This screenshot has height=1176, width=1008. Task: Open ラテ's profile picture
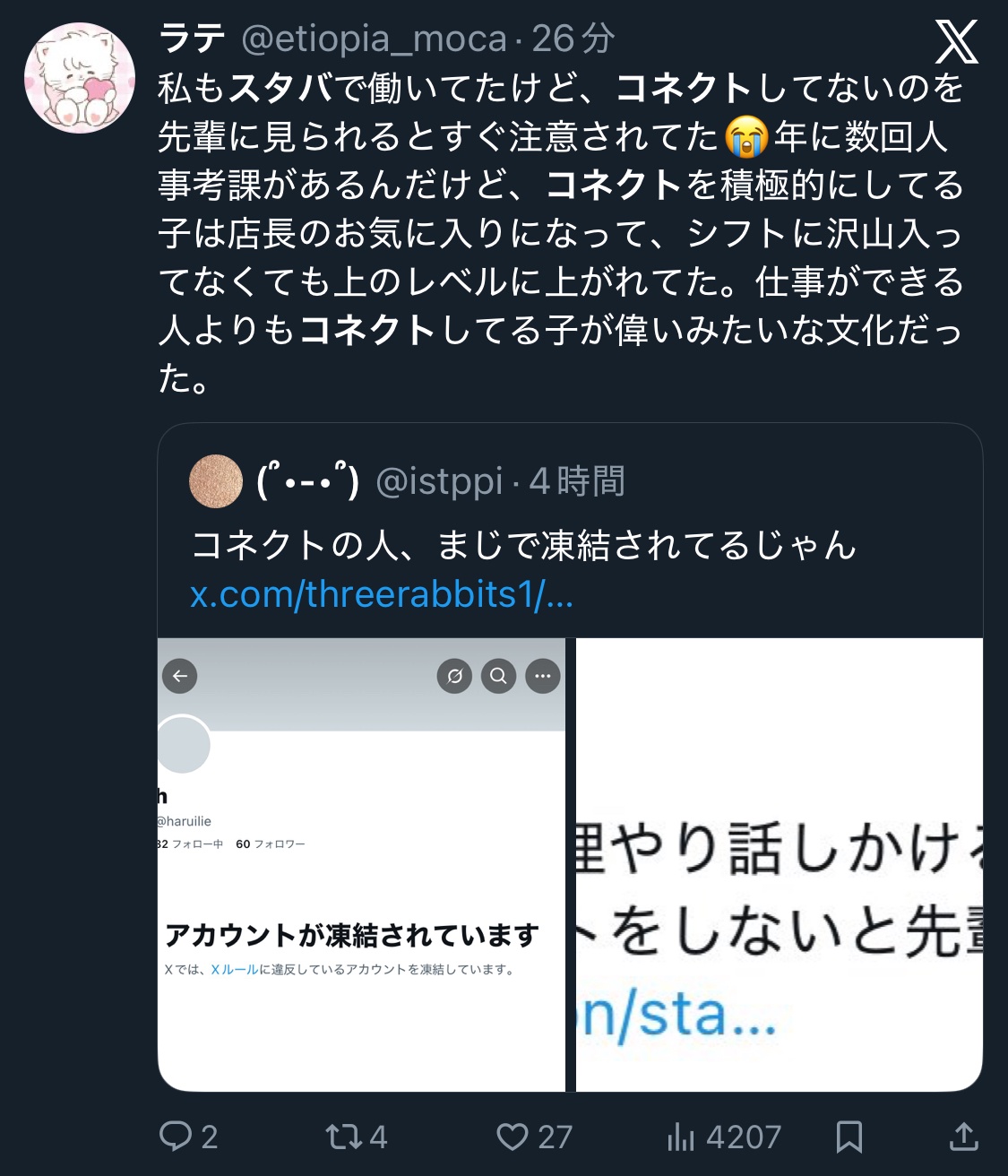[x=79, y=79]
